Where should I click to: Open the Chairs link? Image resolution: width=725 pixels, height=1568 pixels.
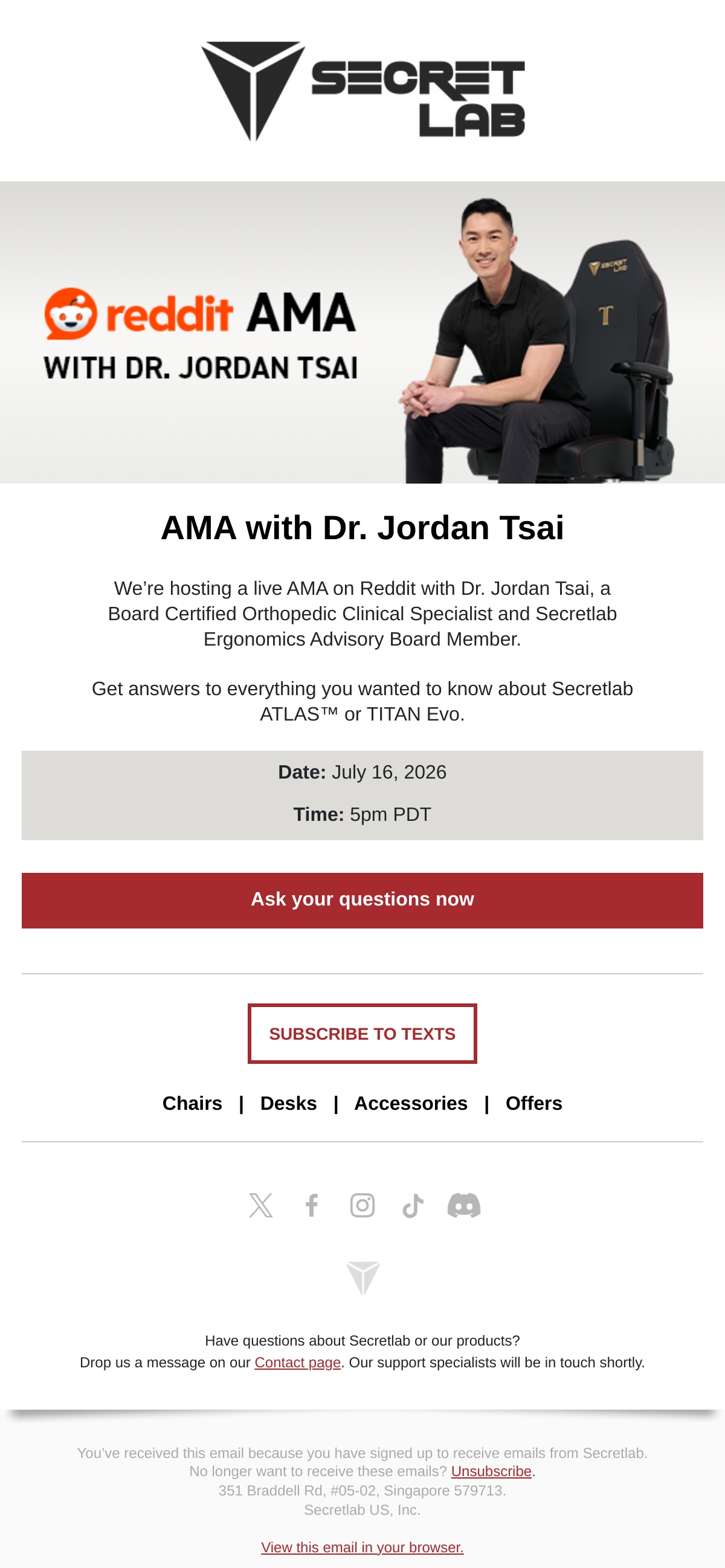pos(192,1103)
